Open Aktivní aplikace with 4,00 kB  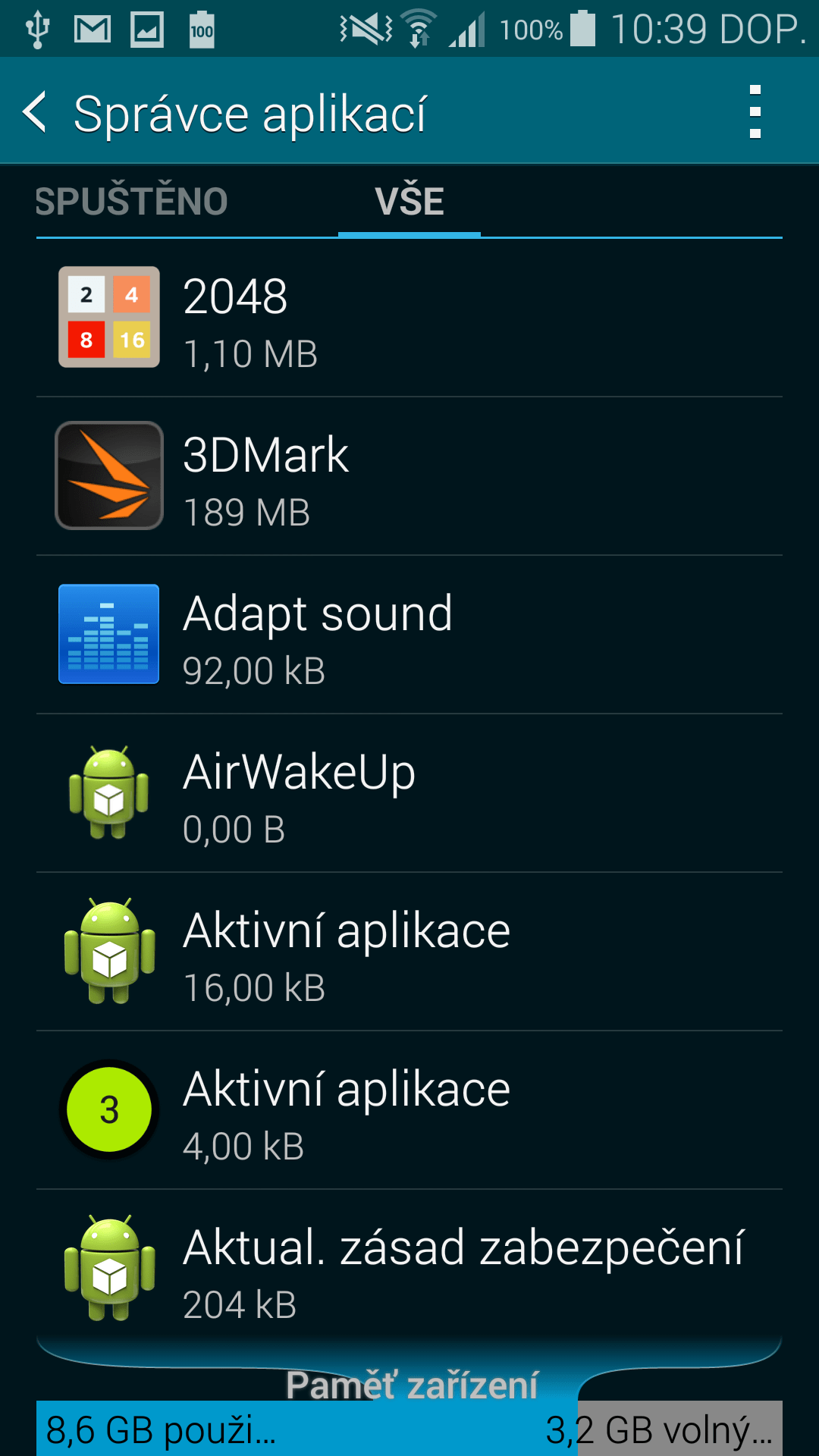pos(409,1110)
